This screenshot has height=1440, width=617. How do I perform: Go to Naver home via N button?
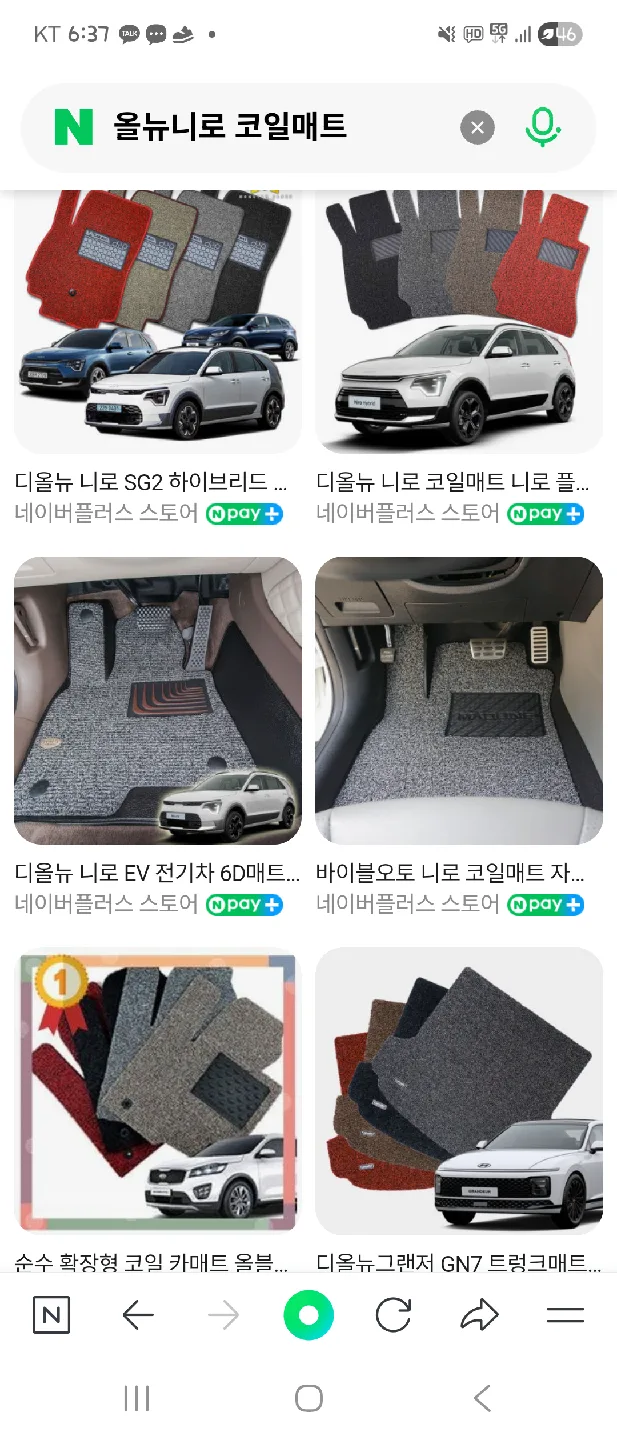(51, 1315)
